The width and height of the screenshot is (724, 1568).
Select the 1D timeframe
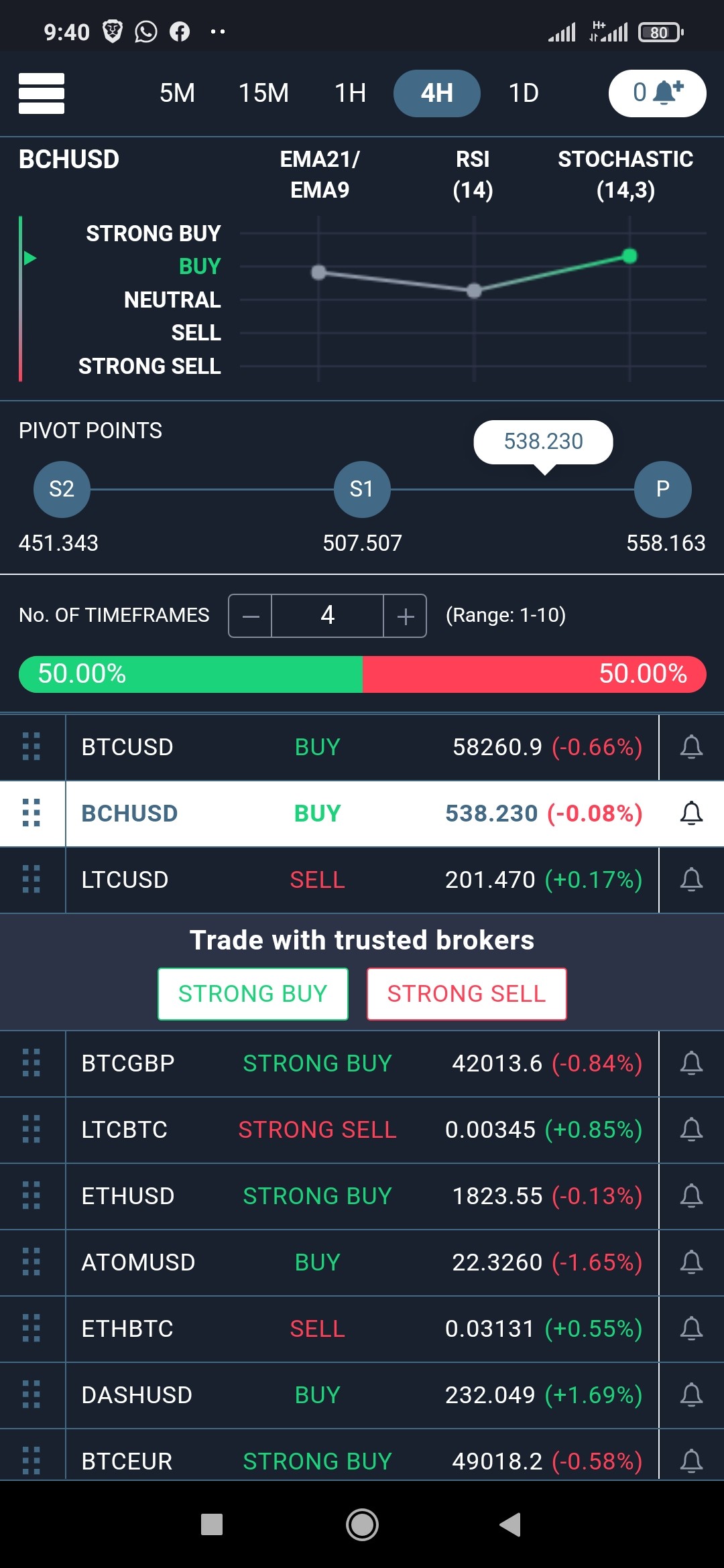pos(524,93)
